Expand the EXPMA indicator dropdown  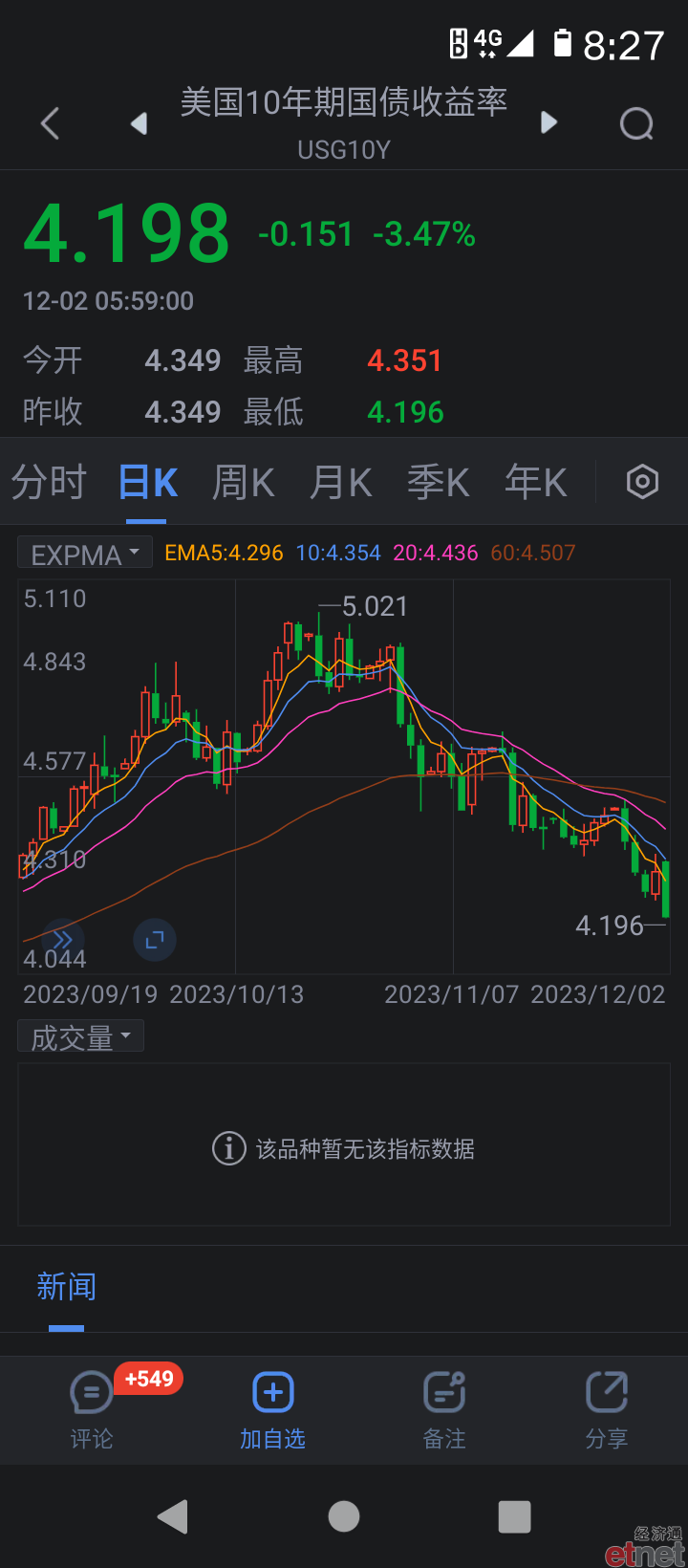[85, 554]
